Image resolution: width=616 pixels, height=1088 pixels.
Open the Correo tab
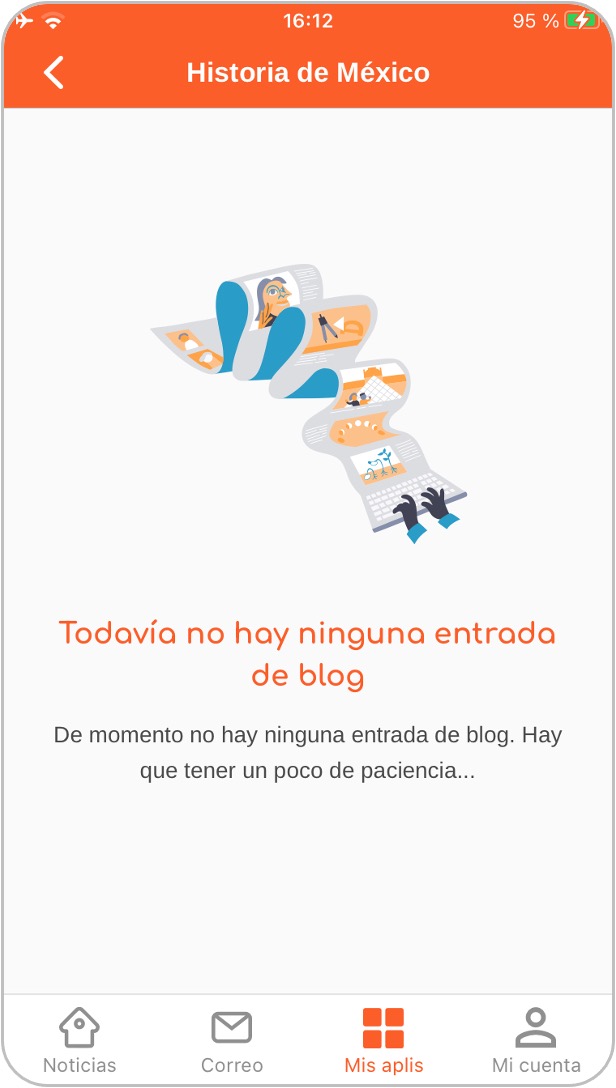click(232, 1040)
